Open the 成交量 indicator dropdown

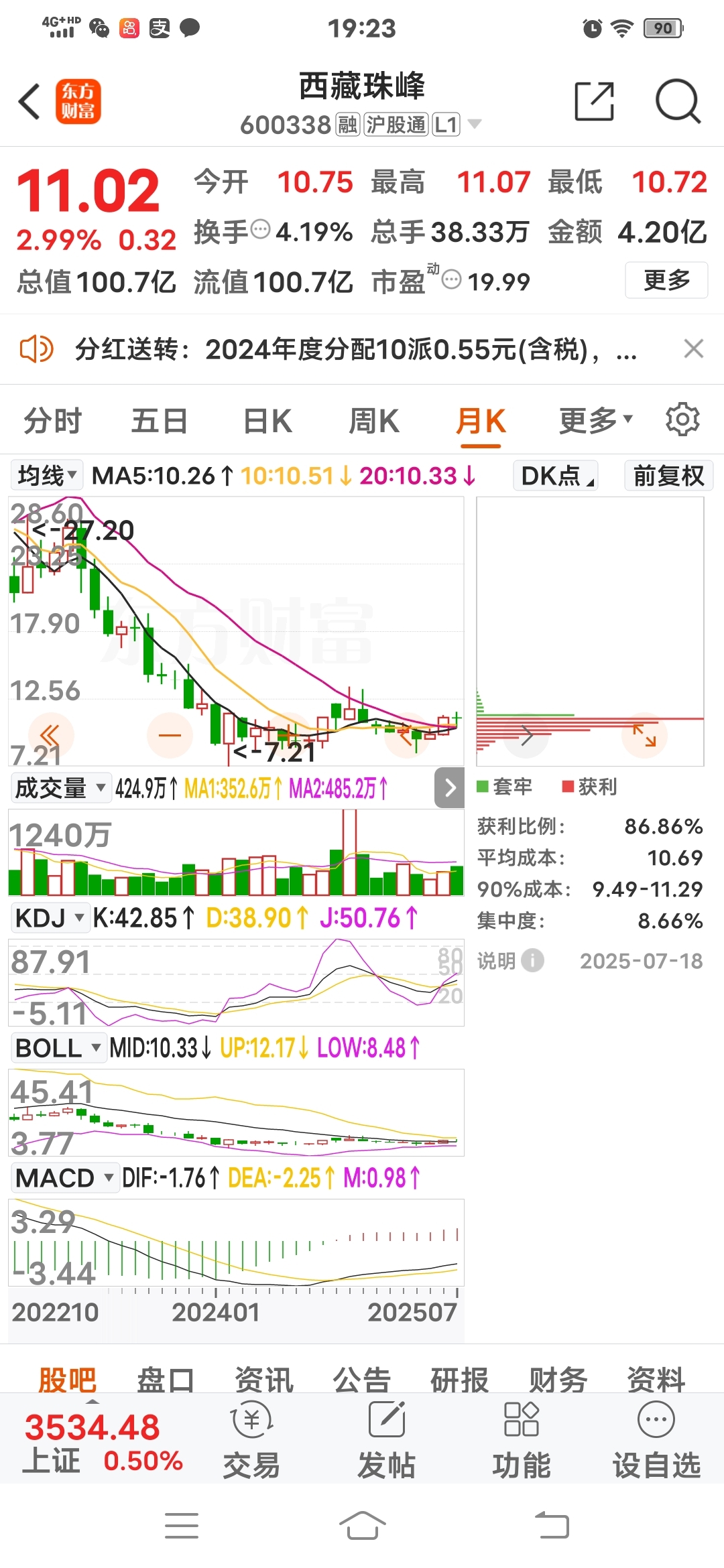pos(60,788)
